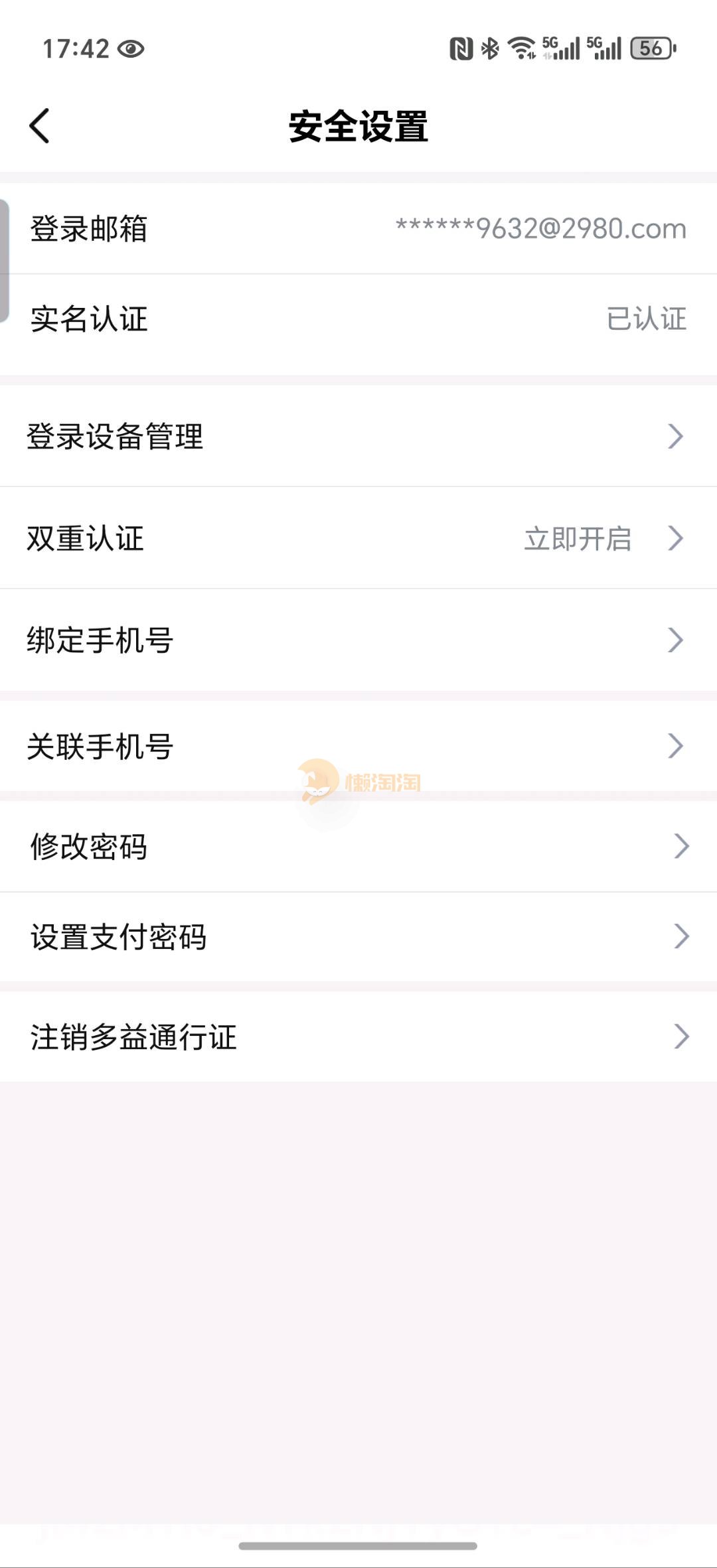Enable 双重认证 via 立即开启
The height and width of the screenshot is (1568, 717).
click(x=578, y=538)
